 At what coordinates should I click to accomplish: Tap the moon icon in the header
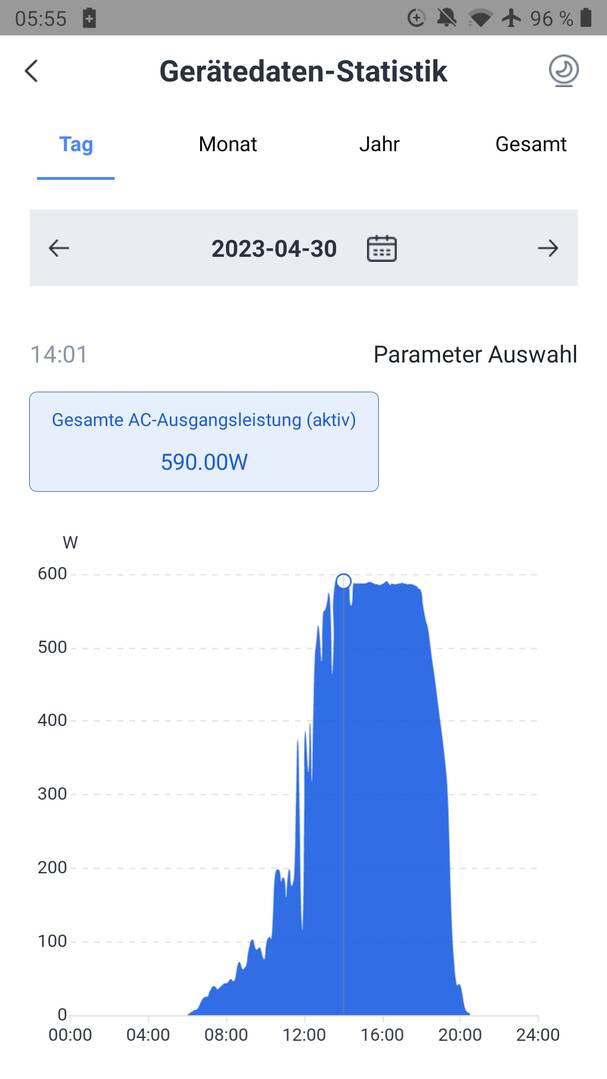[x=563, y=71]
